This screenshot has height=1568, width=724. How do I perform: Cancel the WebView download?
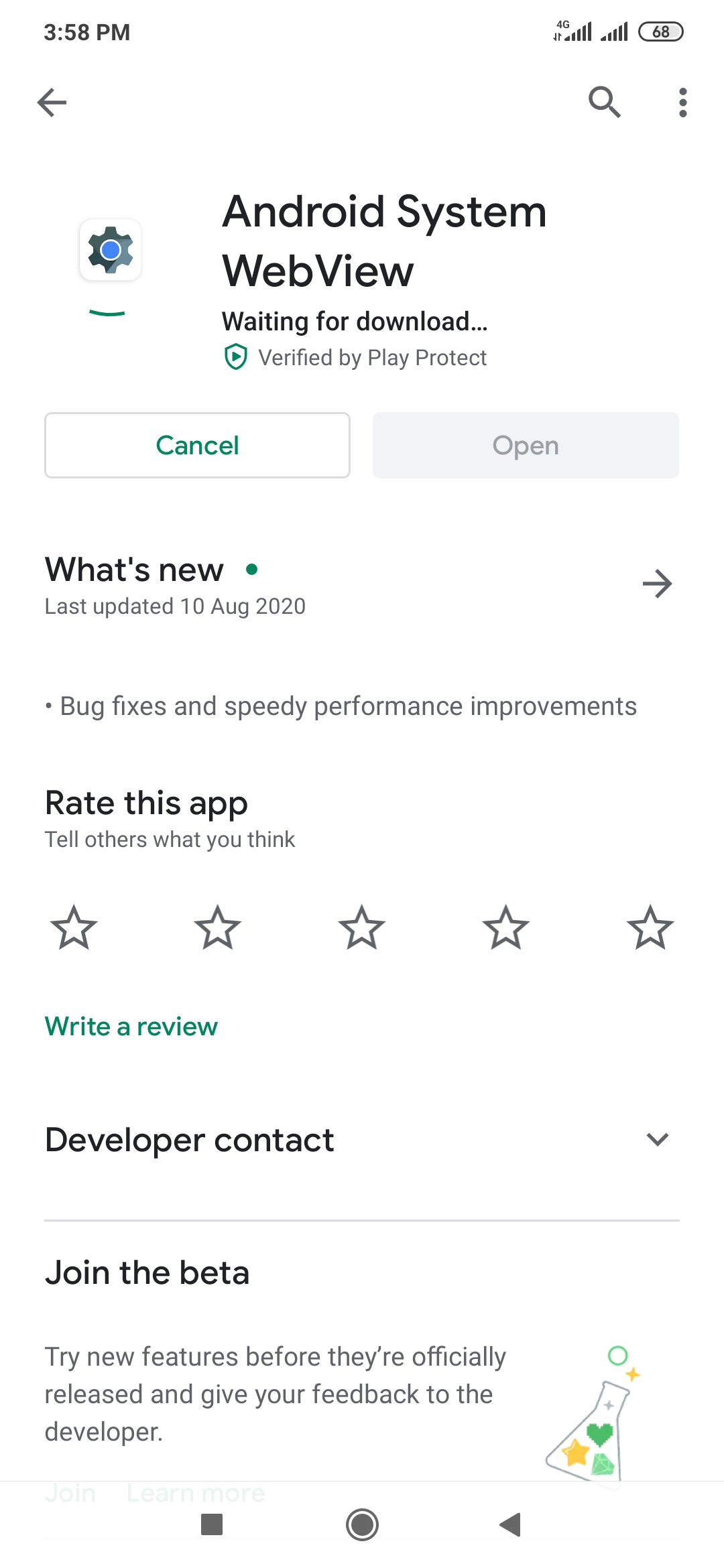tap(197, 445)
